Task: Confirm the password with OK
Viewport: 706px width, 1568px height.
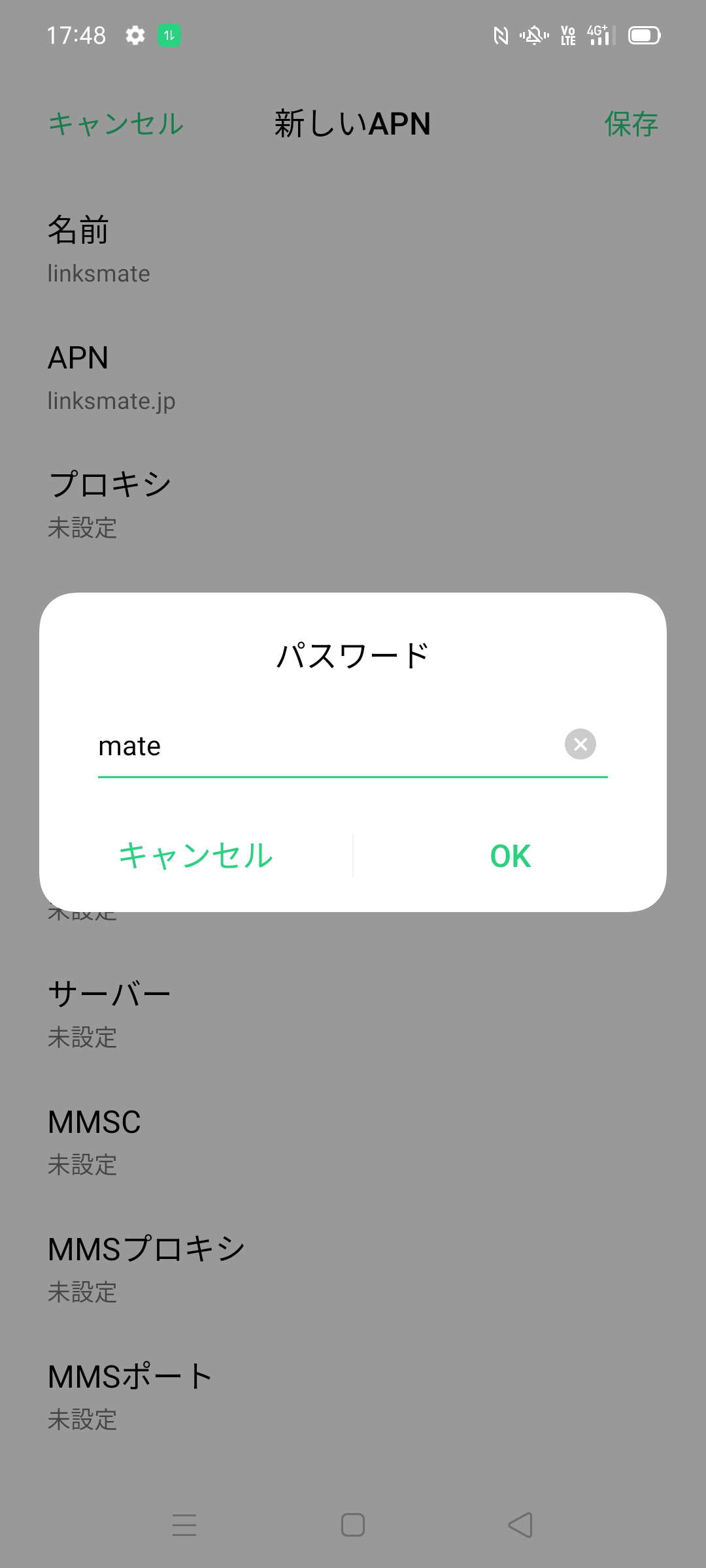Action: pyautogui.click(x=509, y=856)
